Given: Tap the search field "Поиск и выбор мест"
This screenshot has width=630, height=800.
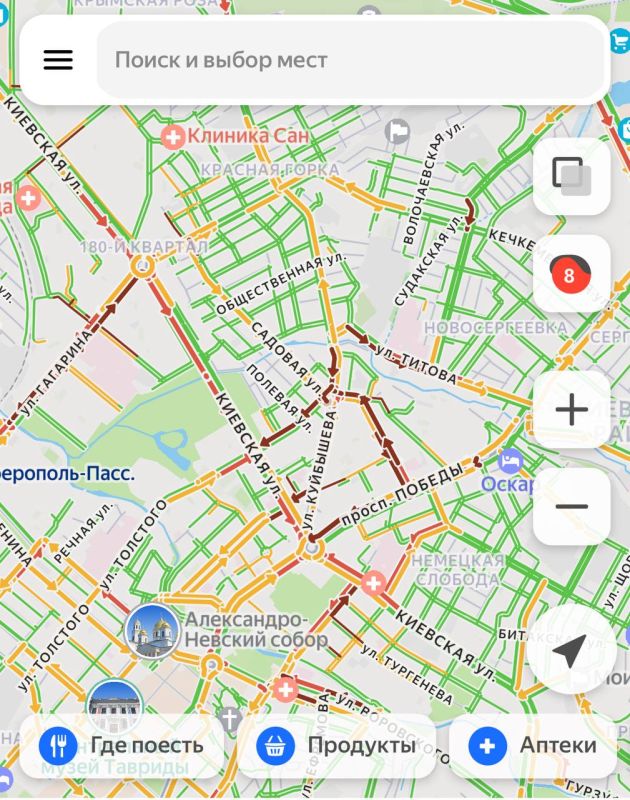Looking at the screenshot, I should click(x=350, y=60).
